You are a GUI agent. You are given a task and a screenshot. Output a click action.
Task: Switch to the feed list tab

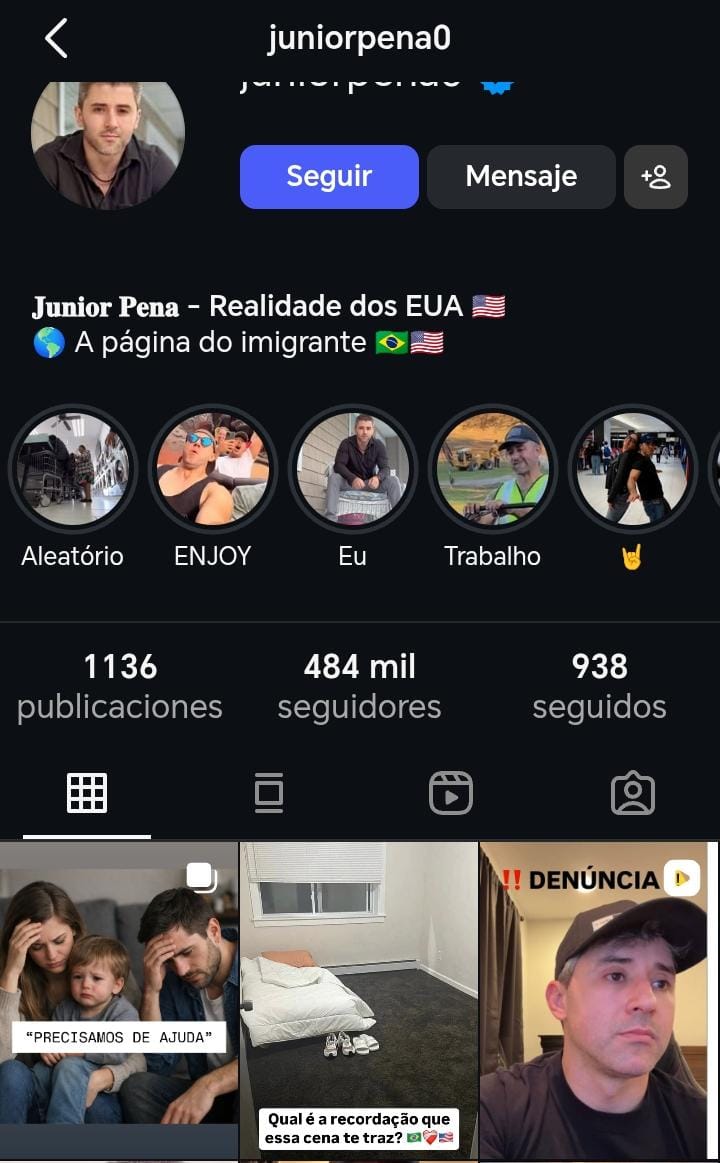[269, 794]
